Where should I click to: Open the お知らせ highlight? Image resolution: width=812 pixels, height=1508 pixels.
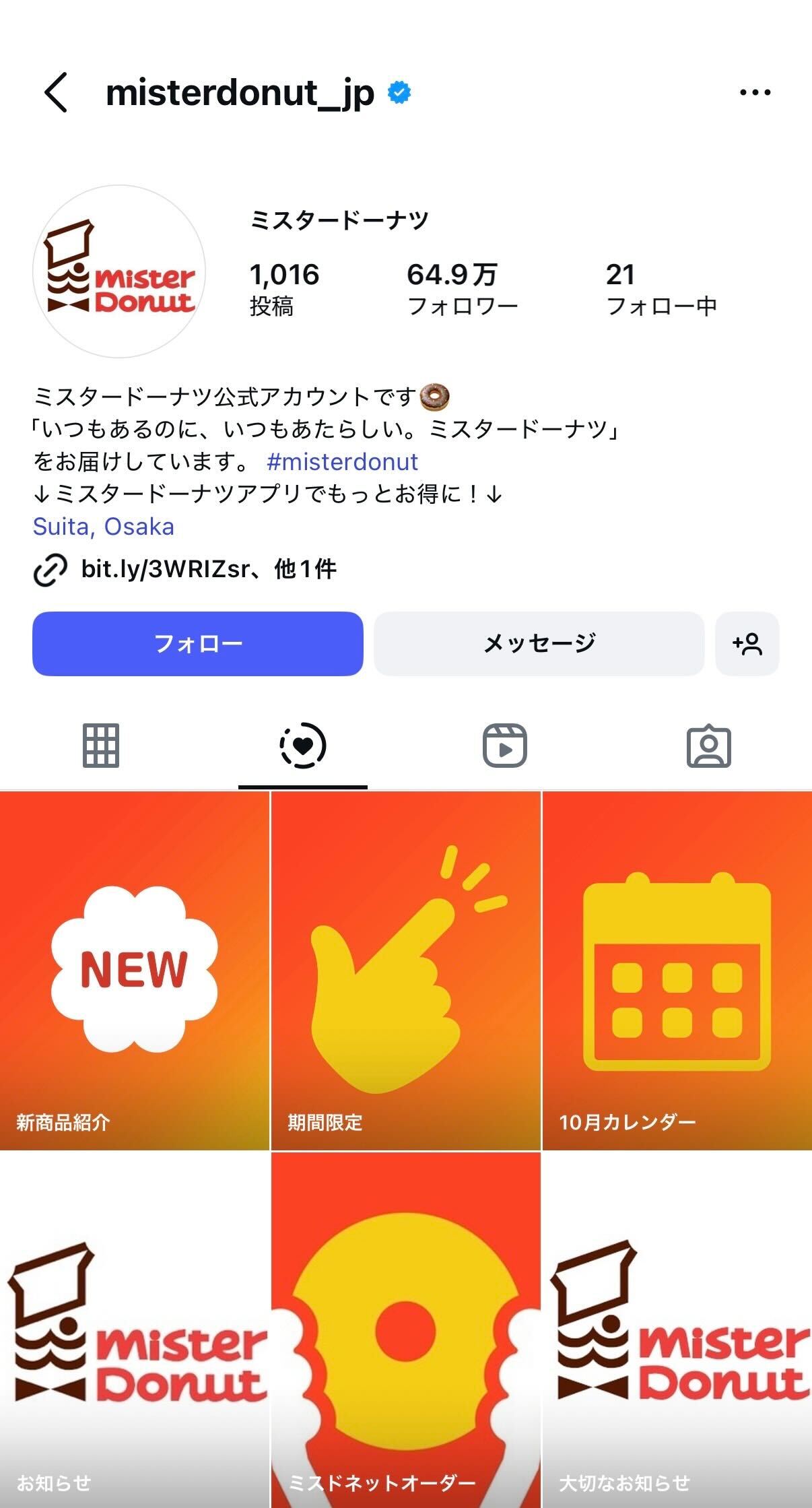135,1330
